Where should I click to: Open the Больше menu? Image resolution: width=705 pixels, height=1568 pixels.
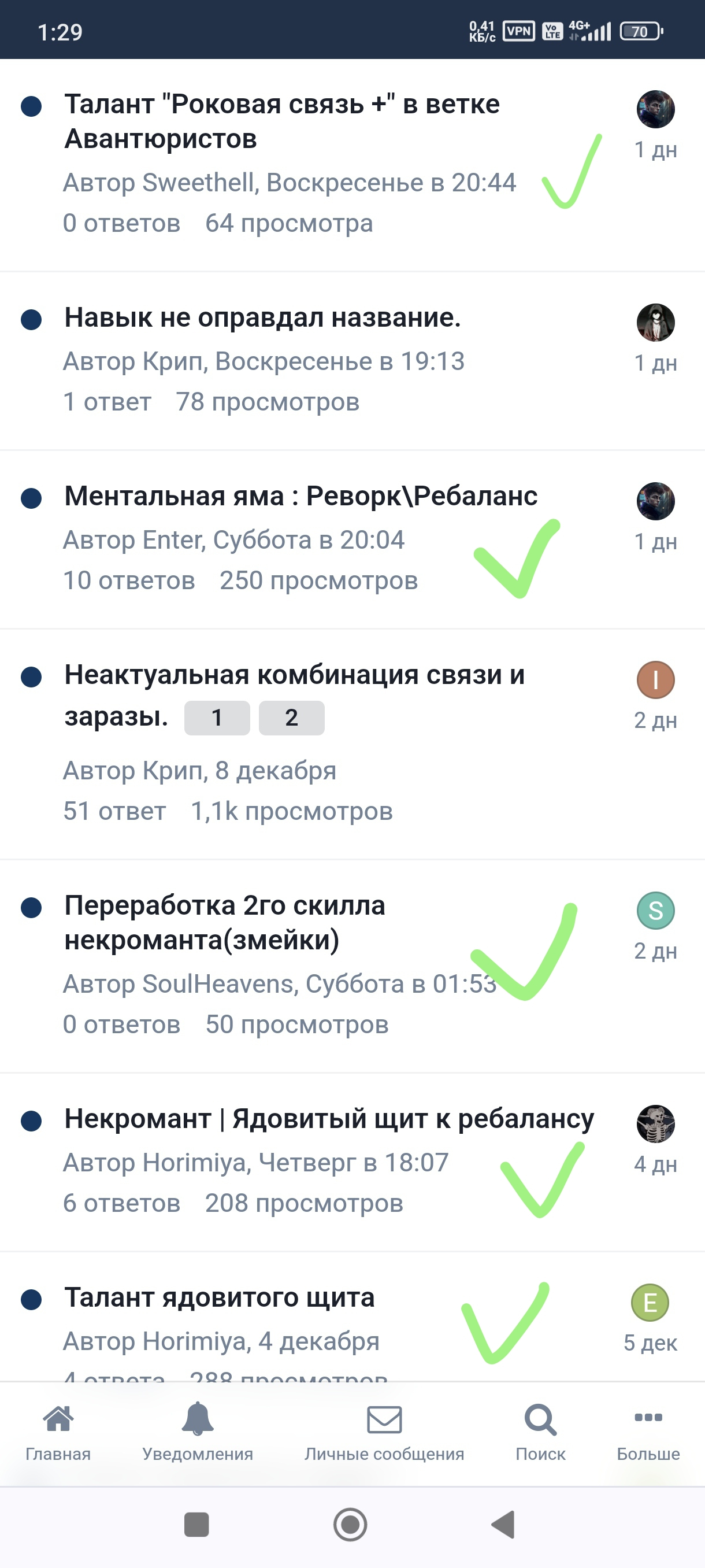point(648,1432)
